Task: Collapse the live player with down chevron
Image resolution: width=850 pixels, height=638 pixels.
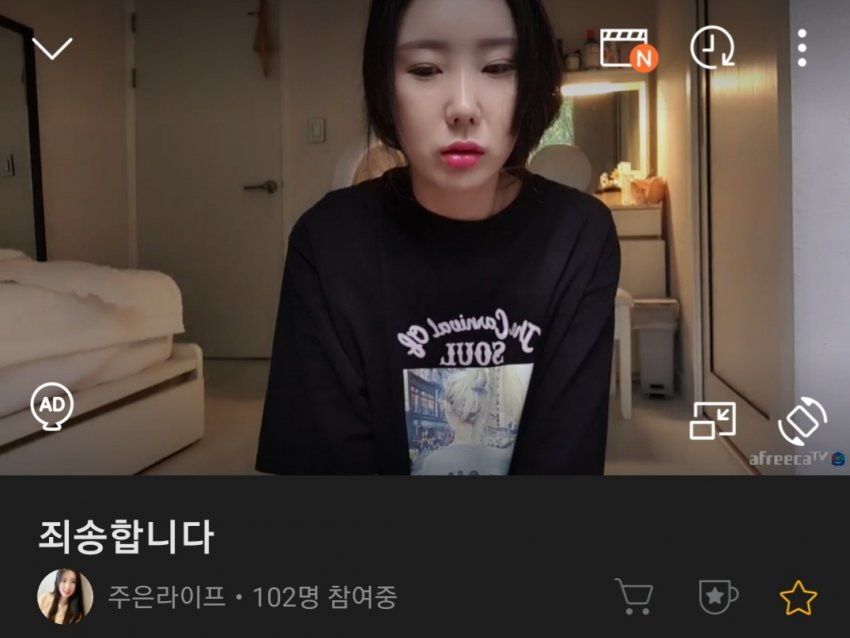Action: pyautogui.click(x=52, y=48)
